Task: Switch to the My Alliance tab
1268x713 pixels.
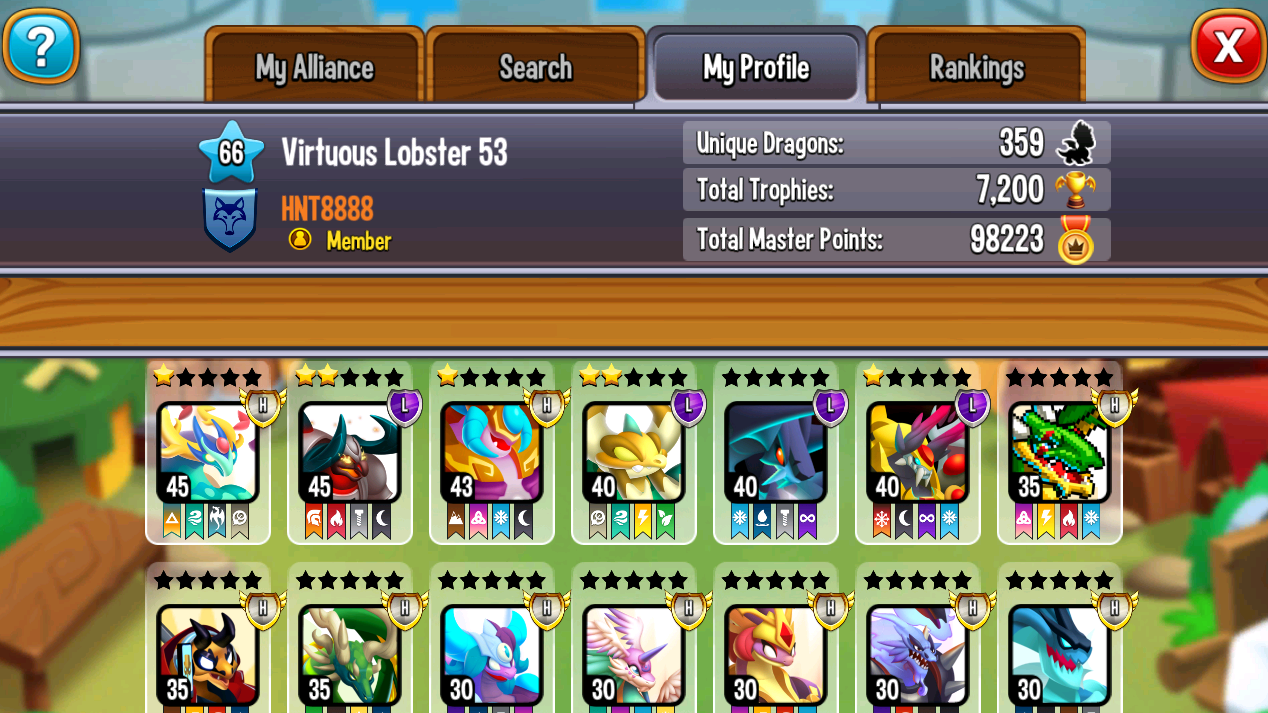Action: (314, 68)
